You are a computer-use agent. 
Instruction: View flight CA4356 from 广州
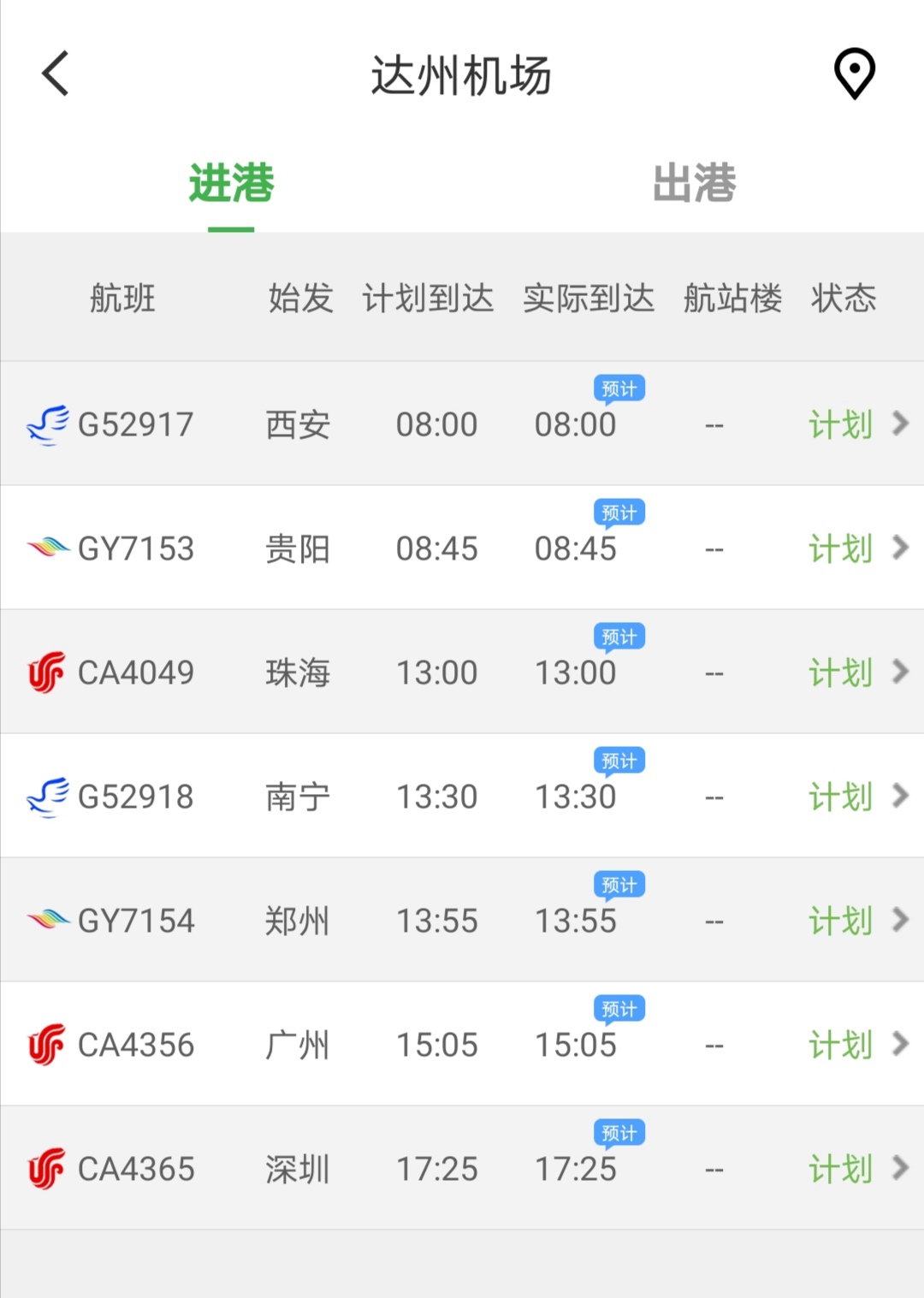coord(462,1045)
